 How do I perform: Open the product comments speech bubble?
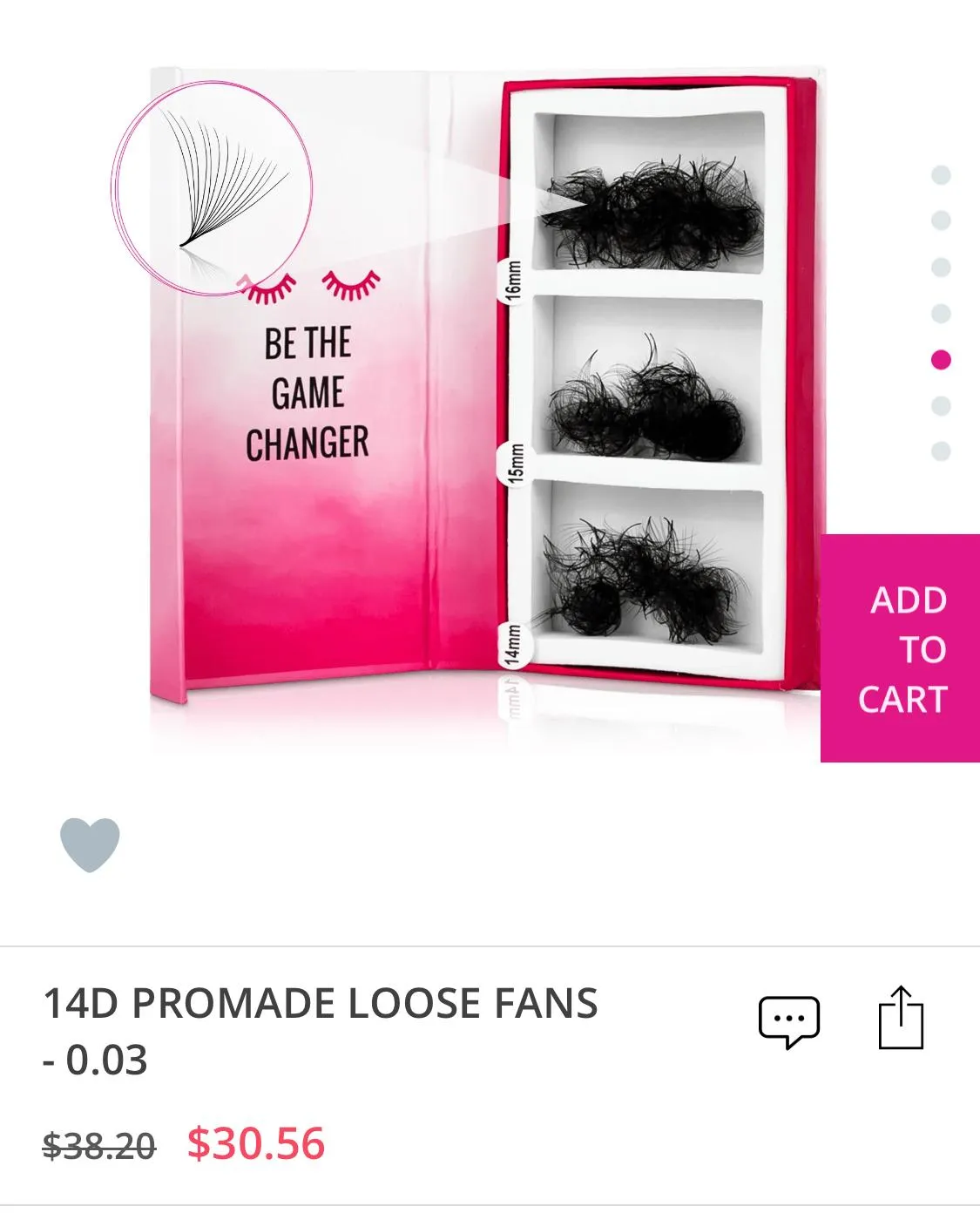788,1021
